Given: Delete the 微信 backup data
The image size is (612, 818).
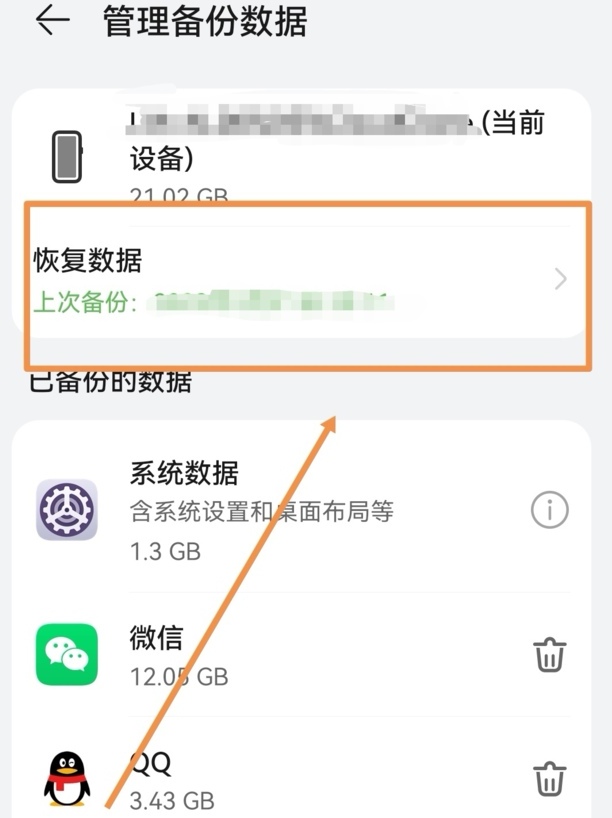Looking at the screenshot, I should point(549,655).
